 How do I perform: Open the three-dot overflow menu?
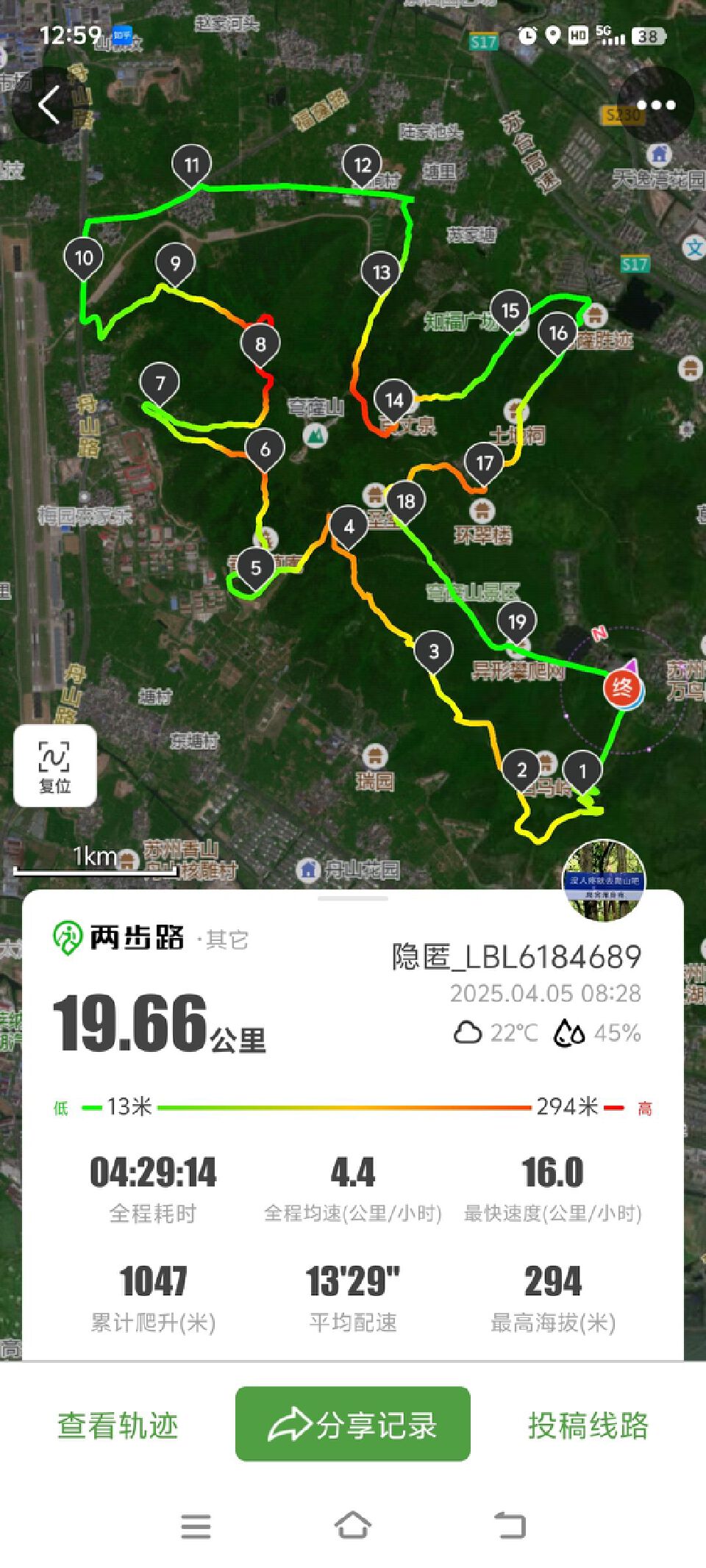[x=655, y=105]
